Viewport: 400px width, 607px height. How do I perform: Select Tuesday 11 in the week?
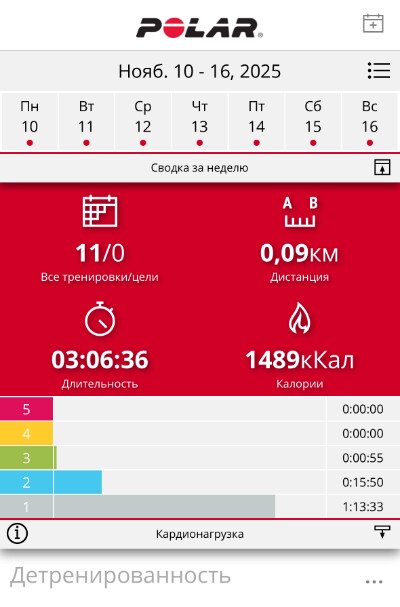[x=86, y=121]
